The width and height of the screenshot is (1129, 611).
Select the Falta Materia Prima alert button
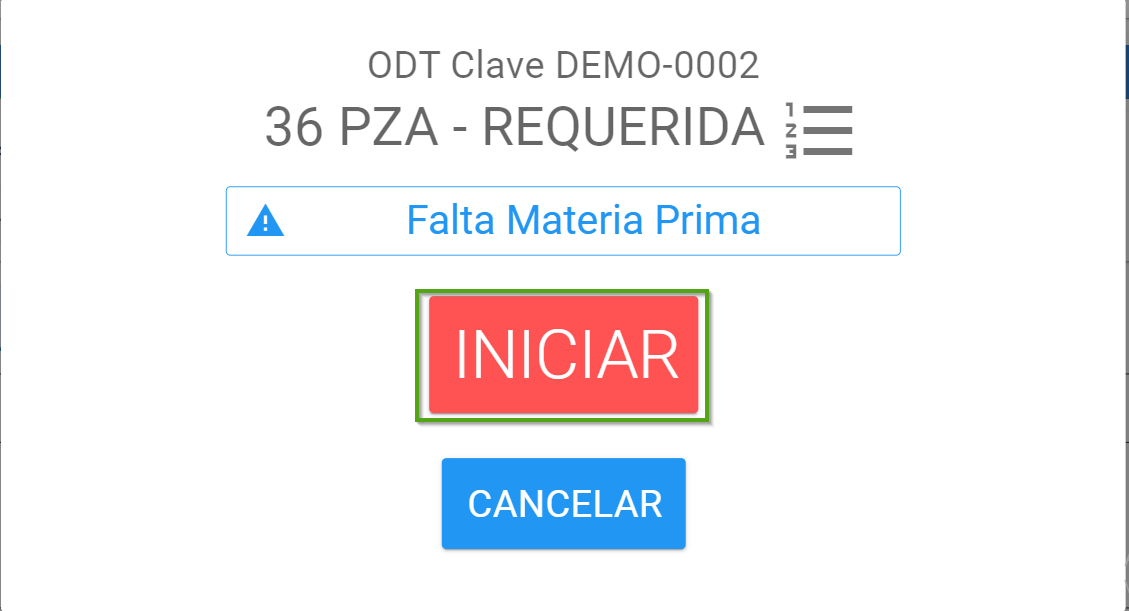pos(563,221)
